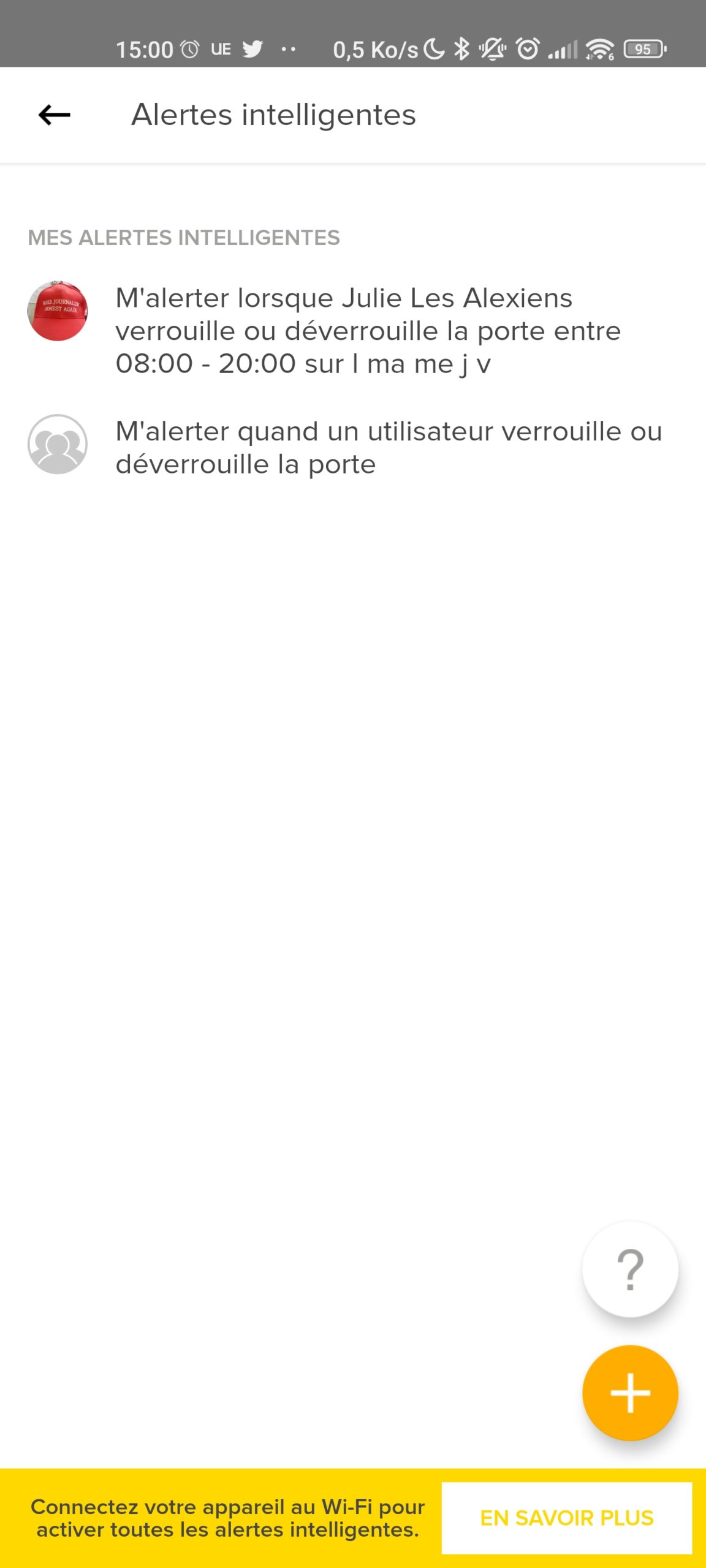This screenshot has height=1568, width=706.
Task: Open the question mark help button
Action: tap(630, 1270)
